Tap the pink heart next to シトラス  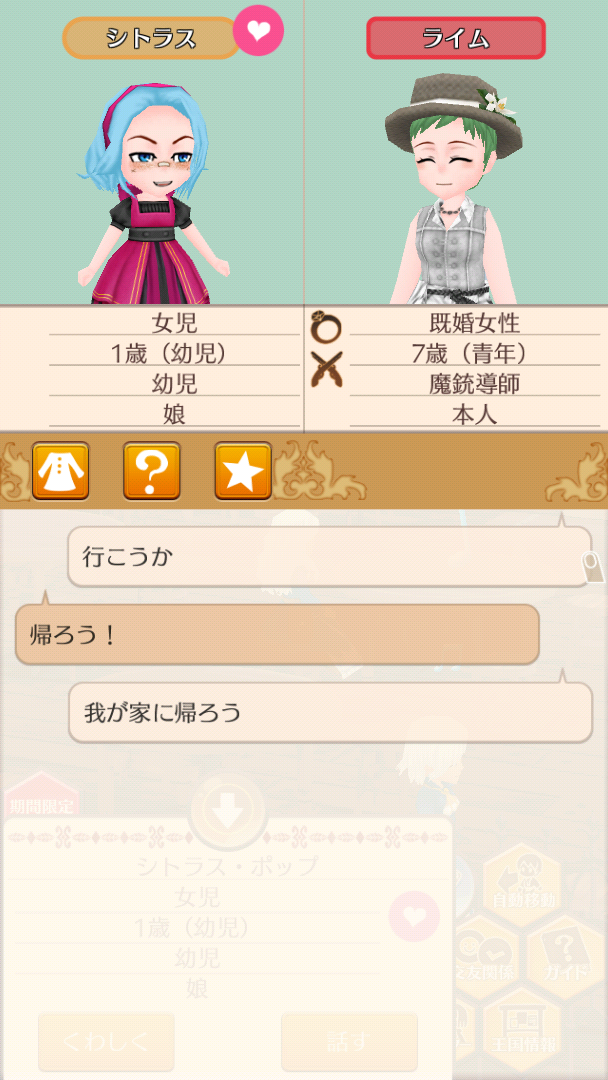258,30
